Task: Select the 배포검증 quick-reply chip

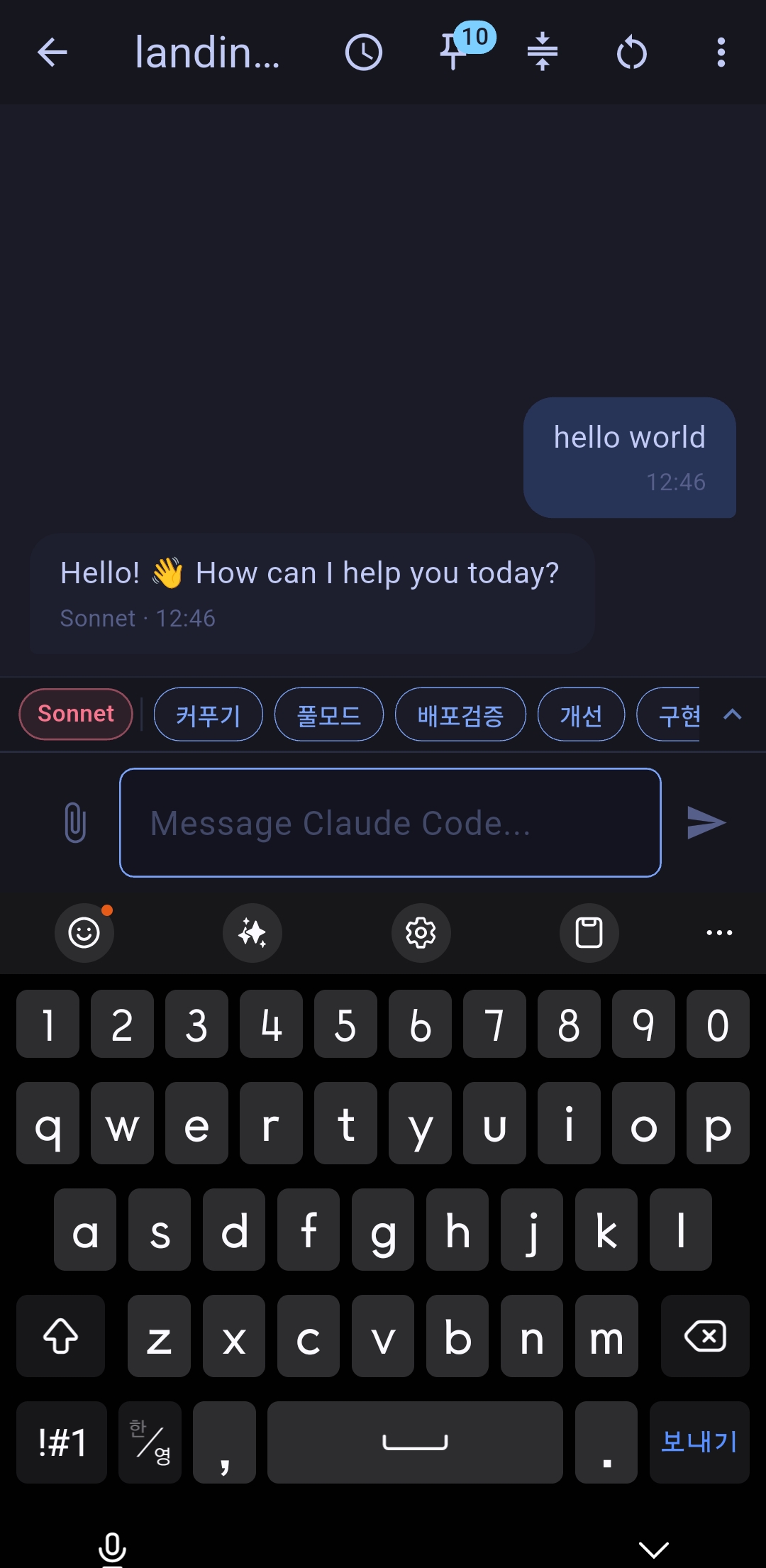Action: click(x=460, y=715)
